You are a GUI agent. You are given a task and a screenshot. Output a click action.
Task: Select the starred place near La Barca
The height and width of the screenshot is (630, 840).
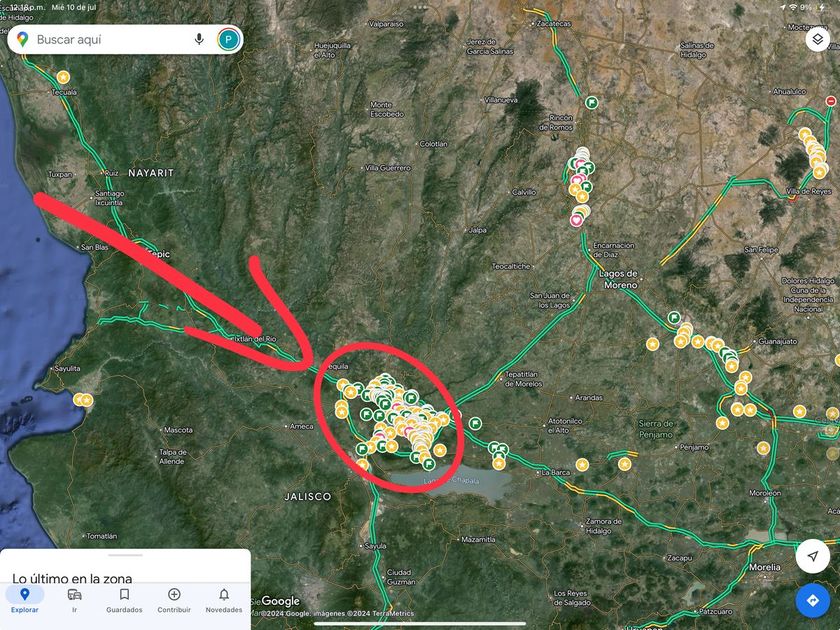tap(582, 464)
